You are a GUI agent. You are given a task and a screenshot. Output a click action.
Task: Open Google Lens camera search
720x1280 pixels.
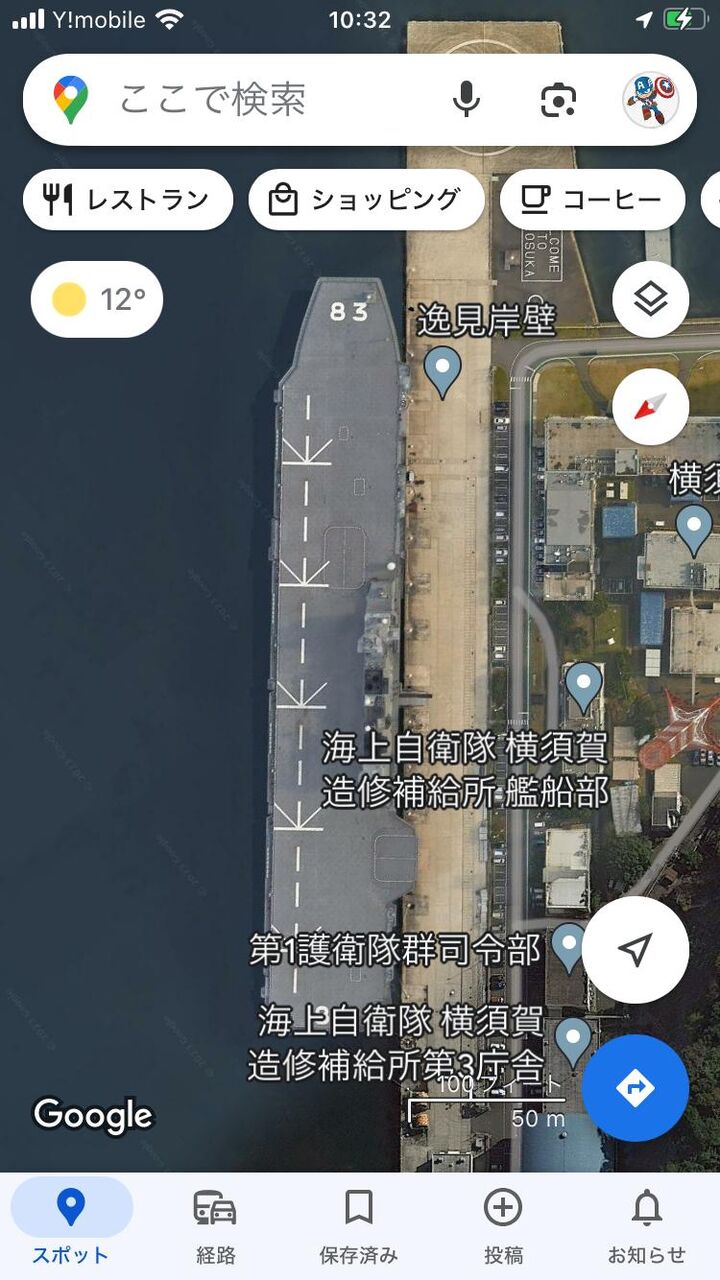click(558, 100)
